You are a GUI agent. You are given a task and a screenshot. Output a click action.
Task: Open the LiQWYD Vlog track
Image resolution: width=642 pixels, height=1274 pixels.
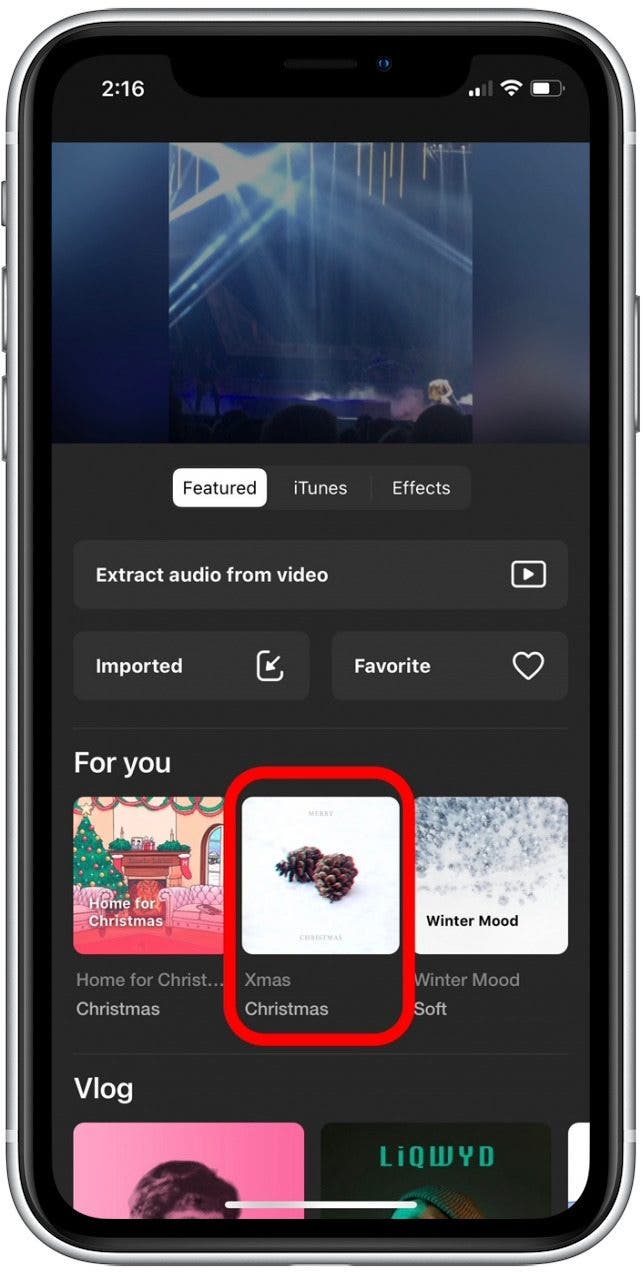click(435, 1168)
